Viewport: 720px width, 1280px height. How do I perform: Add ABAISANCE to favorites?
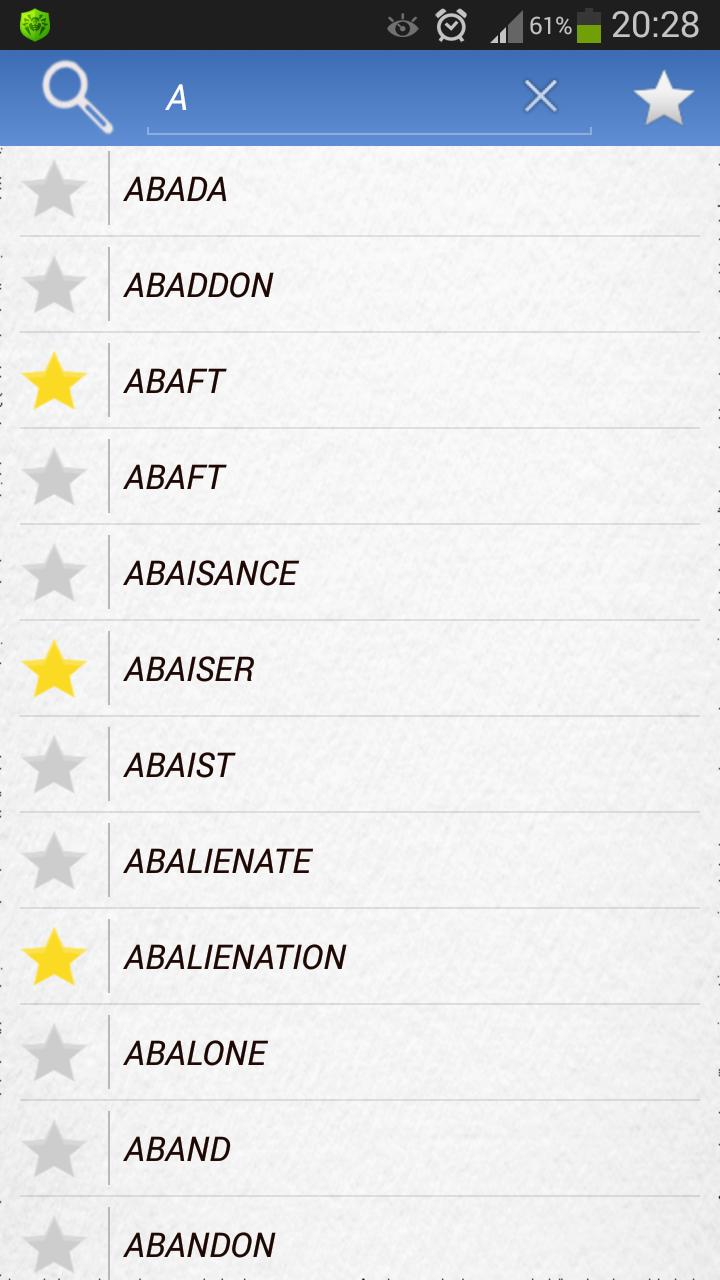[x=54, y=574]
